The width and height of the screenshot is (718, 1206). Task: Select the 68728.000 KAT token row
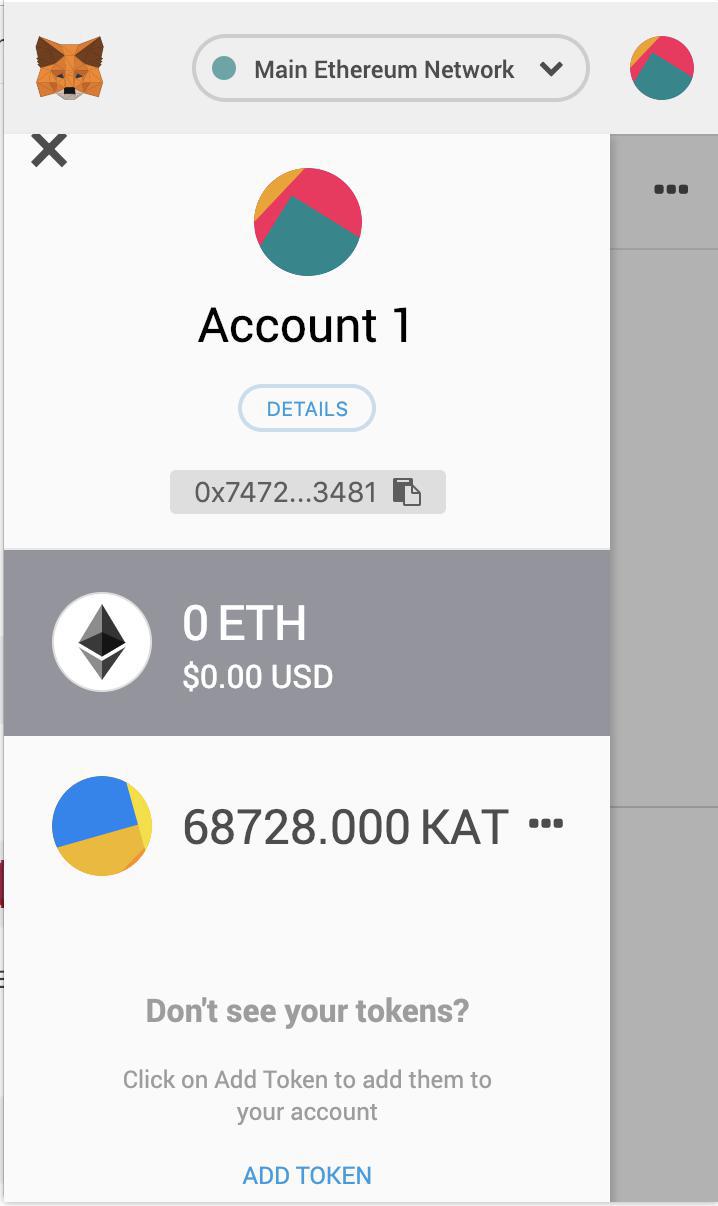307,826
